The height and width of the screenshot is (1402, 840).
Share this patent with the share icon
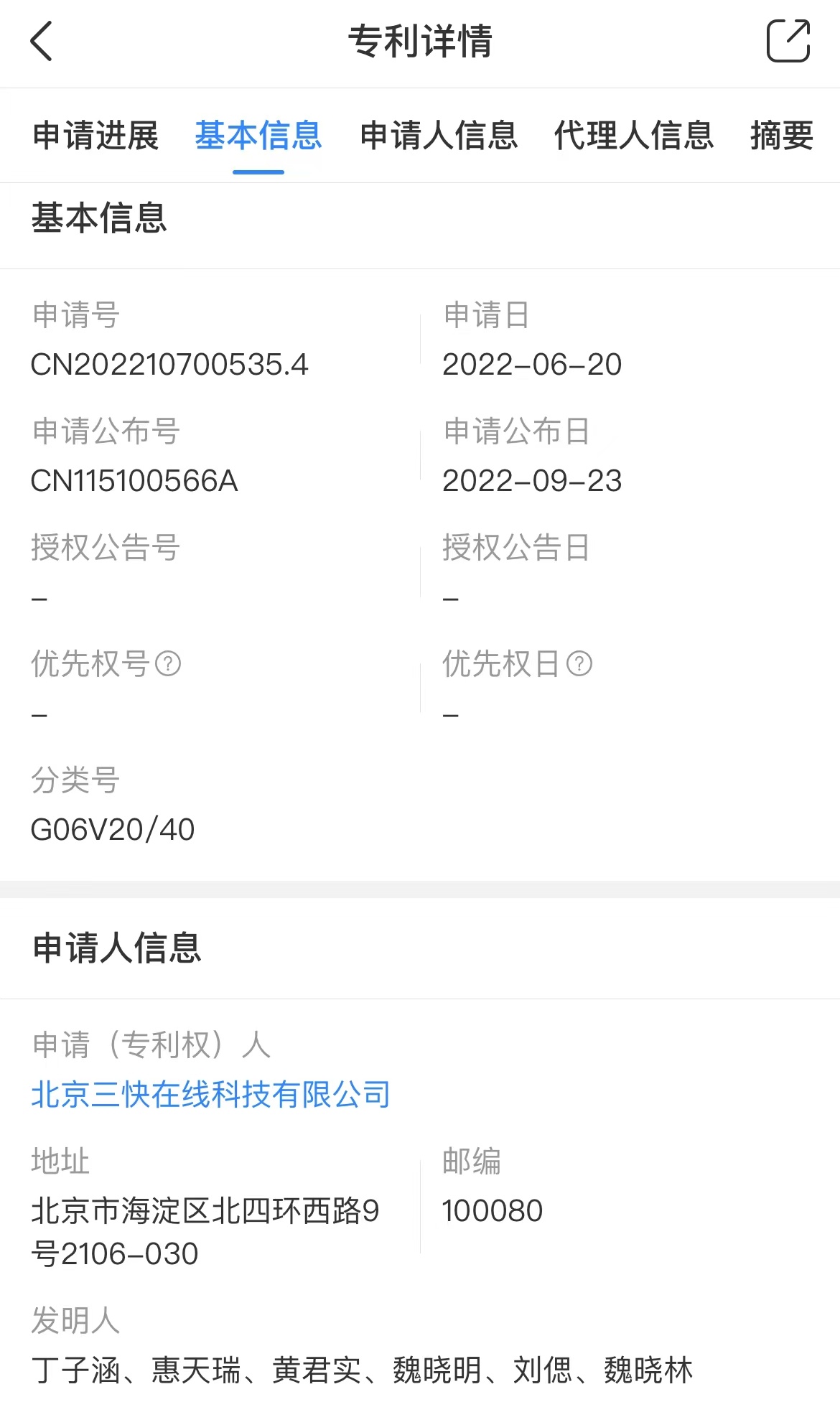point(788,41)
